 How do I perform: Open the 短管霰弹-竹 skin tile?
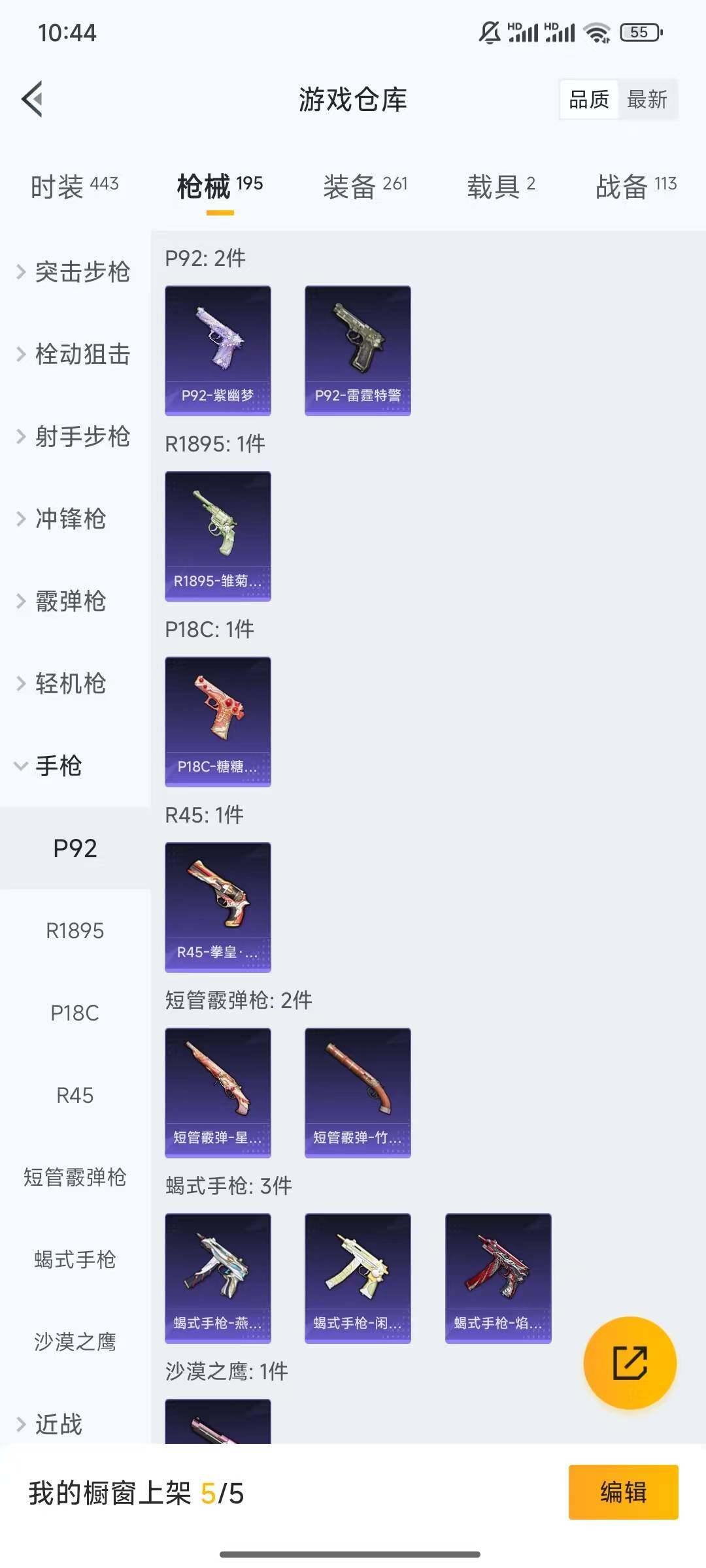click(358, 1092)
